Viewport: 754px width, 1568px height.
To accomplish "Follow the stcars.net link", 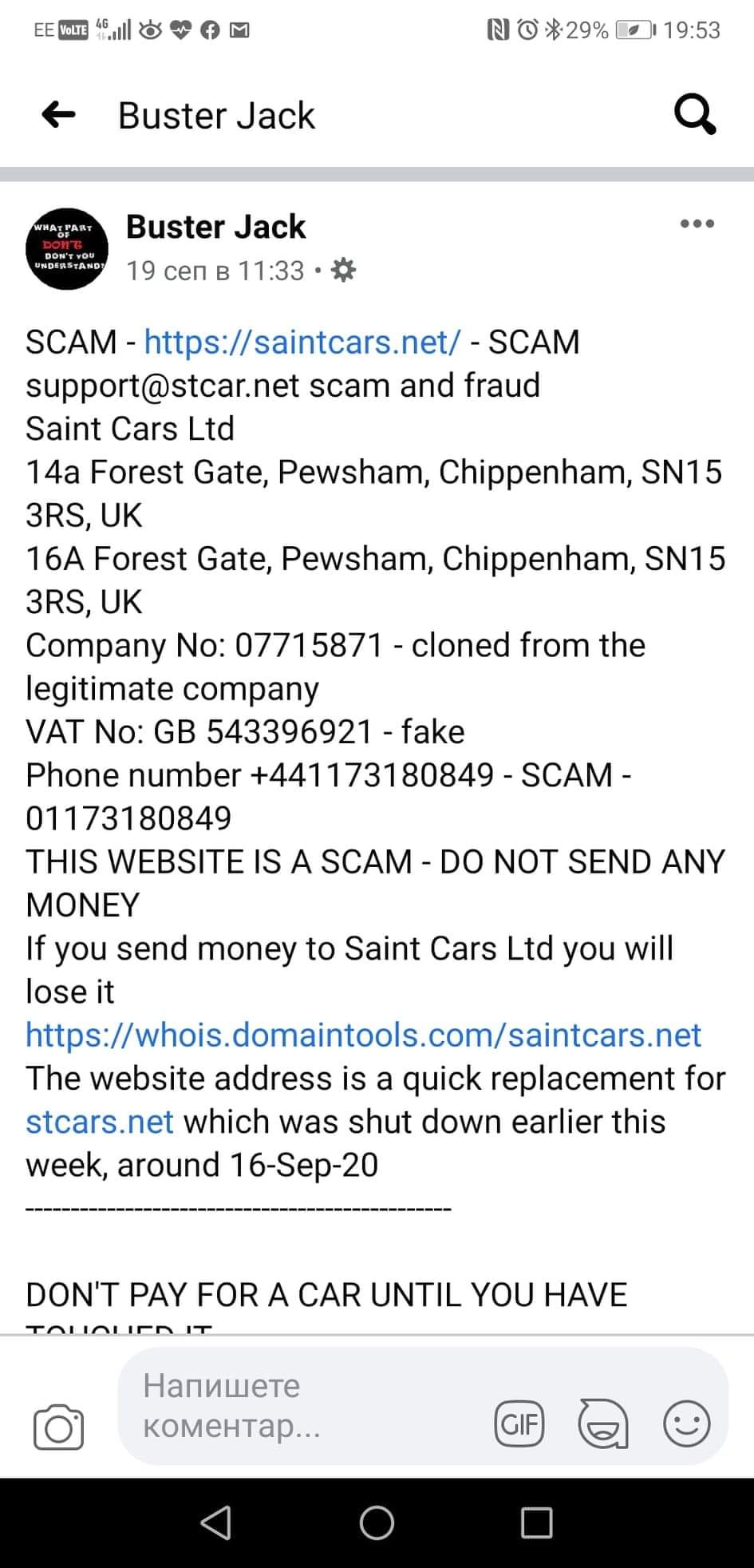I will (100, 1121).
